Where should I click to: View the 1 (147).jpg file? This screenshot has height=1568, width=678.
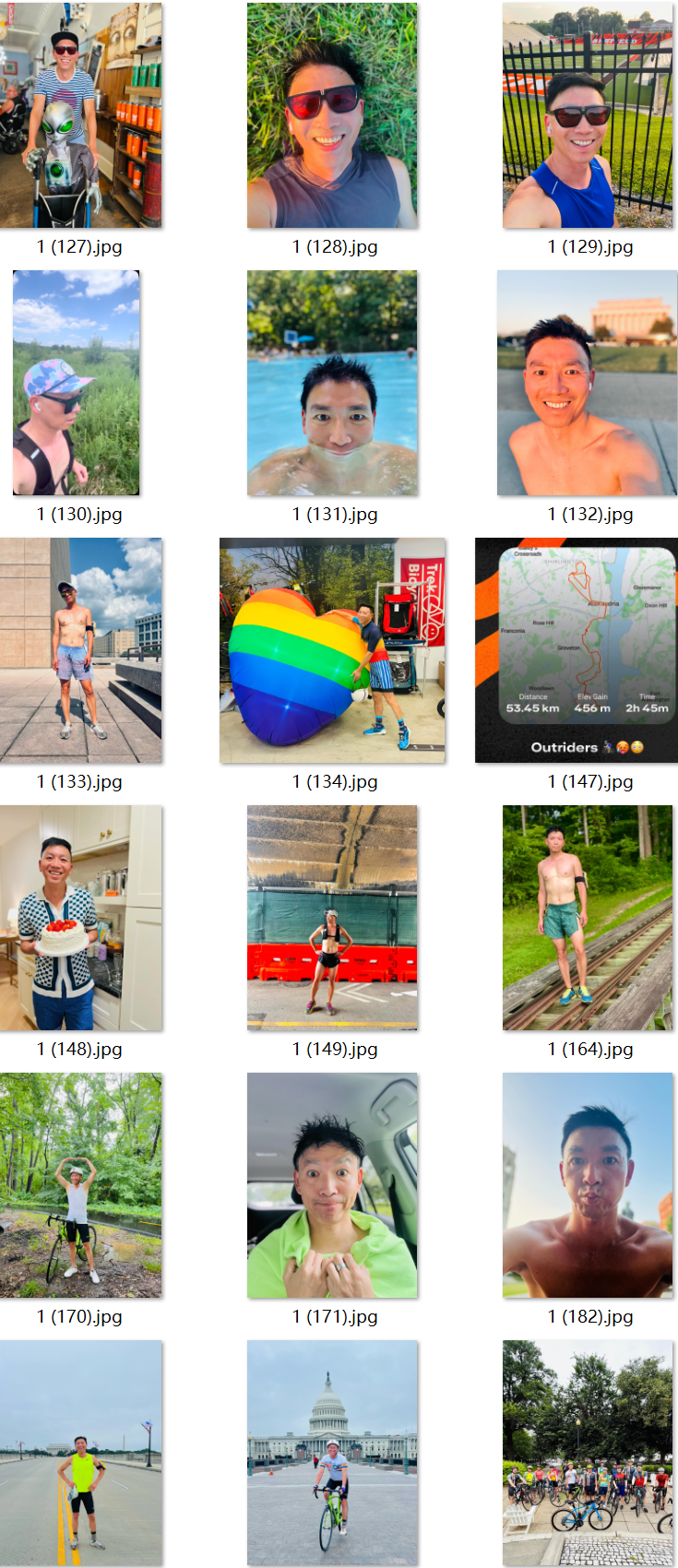point(577,650)
